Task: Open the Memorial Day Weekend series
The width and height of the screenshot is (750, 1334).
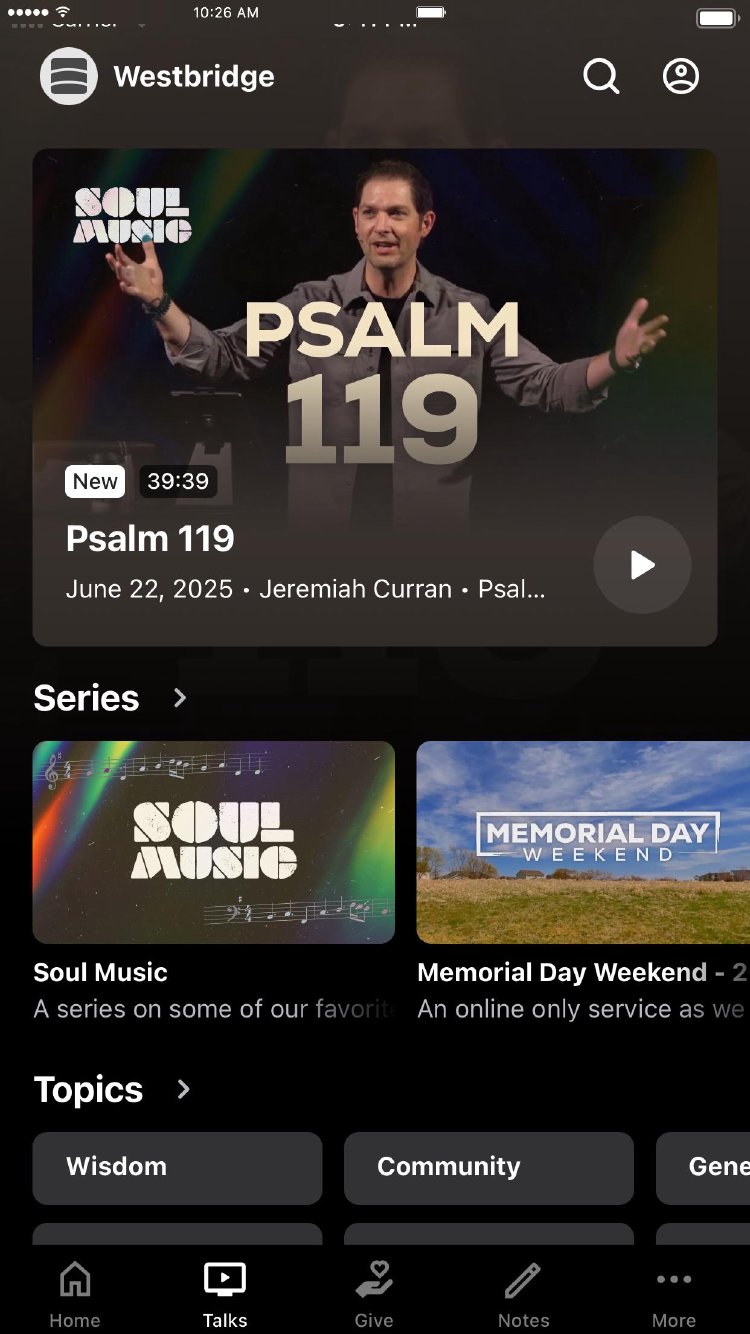Action: click(x=583, y=842)
